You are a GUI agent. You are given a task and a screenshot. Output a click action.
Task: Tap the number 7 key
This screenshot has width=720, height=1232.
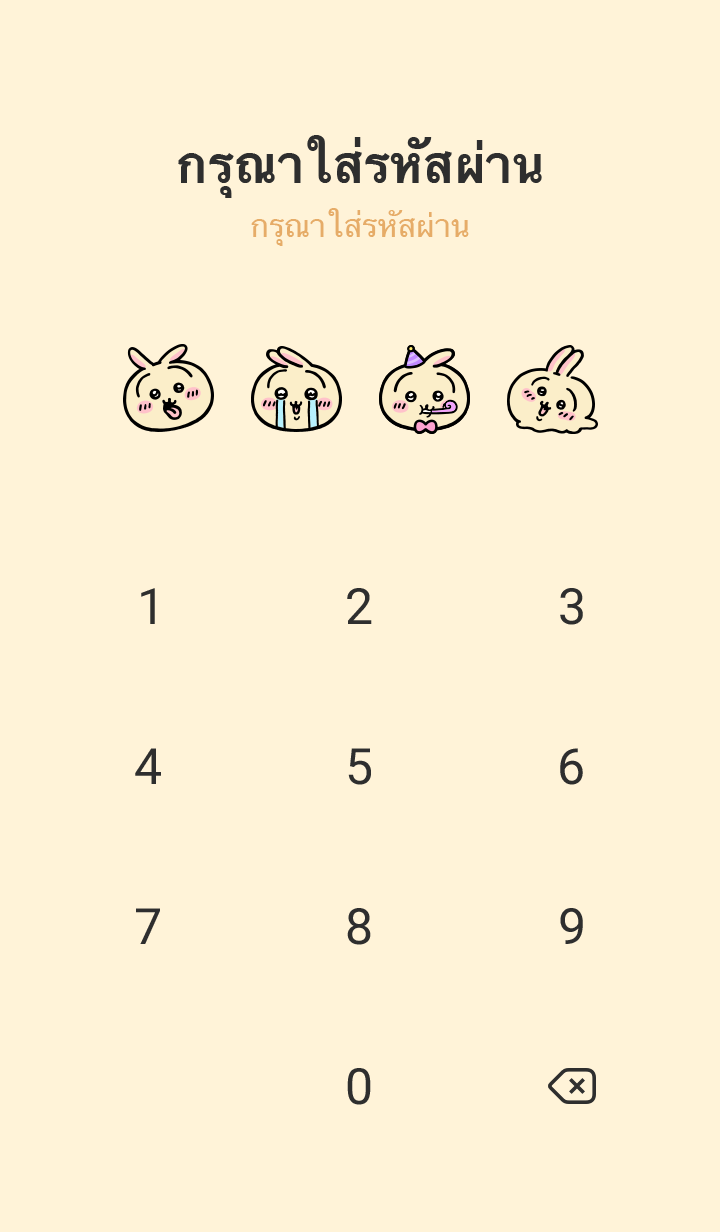point(148,927)
